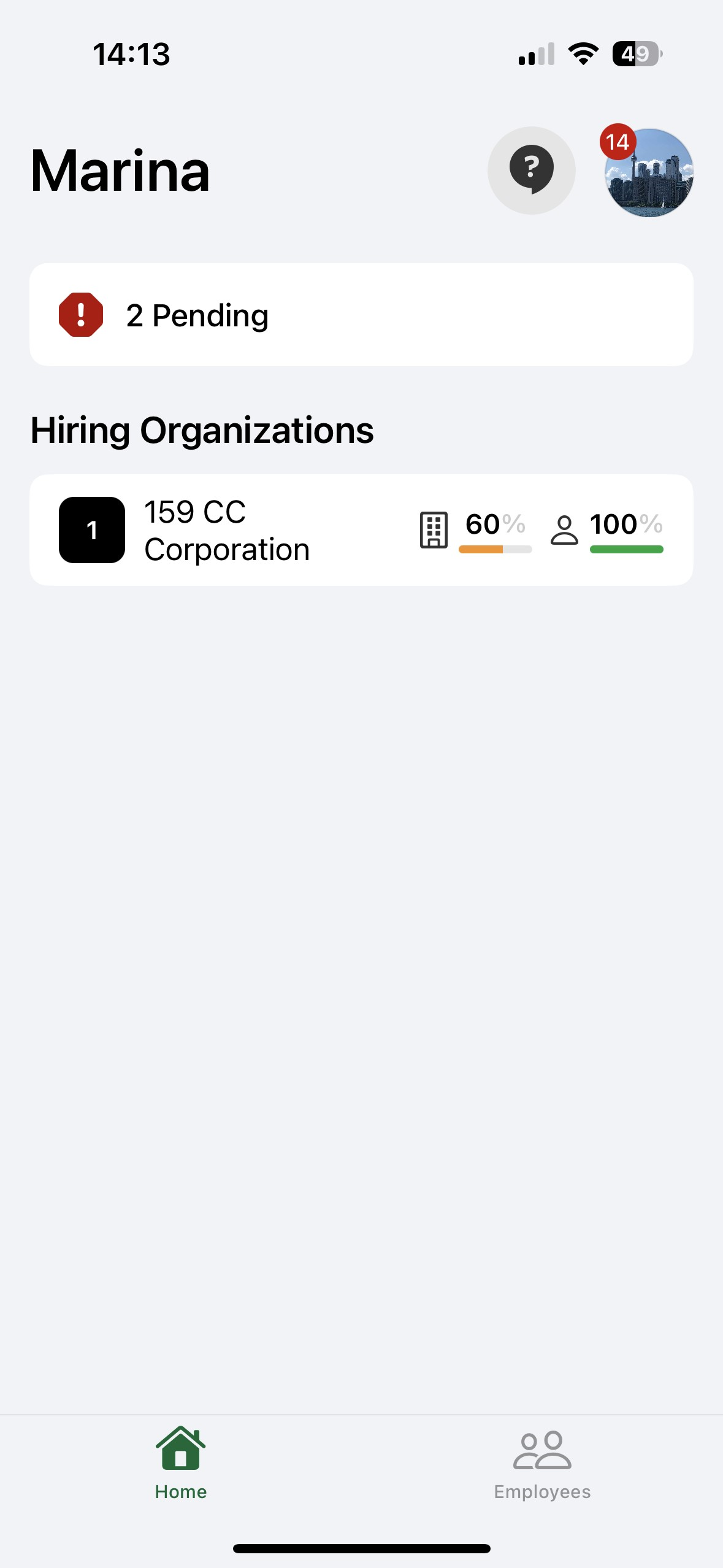Image resolution: width=723 pixels, height=1568 pixels.
Task: View the 2 Pending items
Action: (361, 315)
